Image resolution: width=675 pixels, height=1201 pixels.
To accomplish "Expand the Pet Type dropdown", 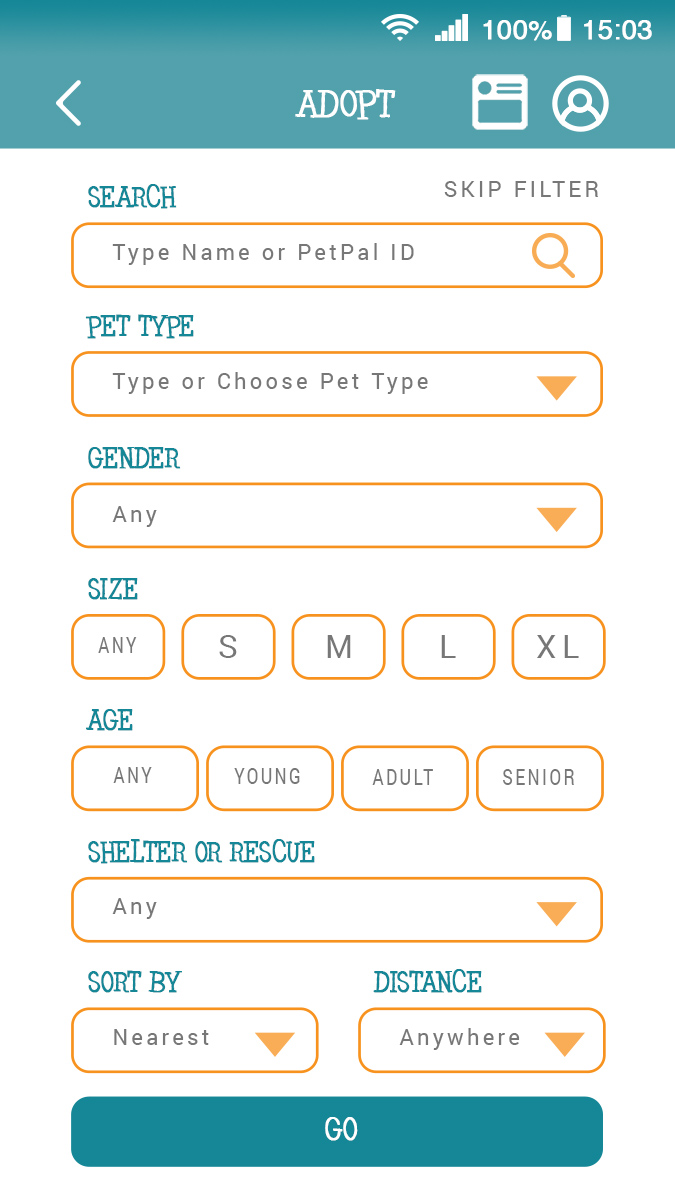I will coord(337,384).
